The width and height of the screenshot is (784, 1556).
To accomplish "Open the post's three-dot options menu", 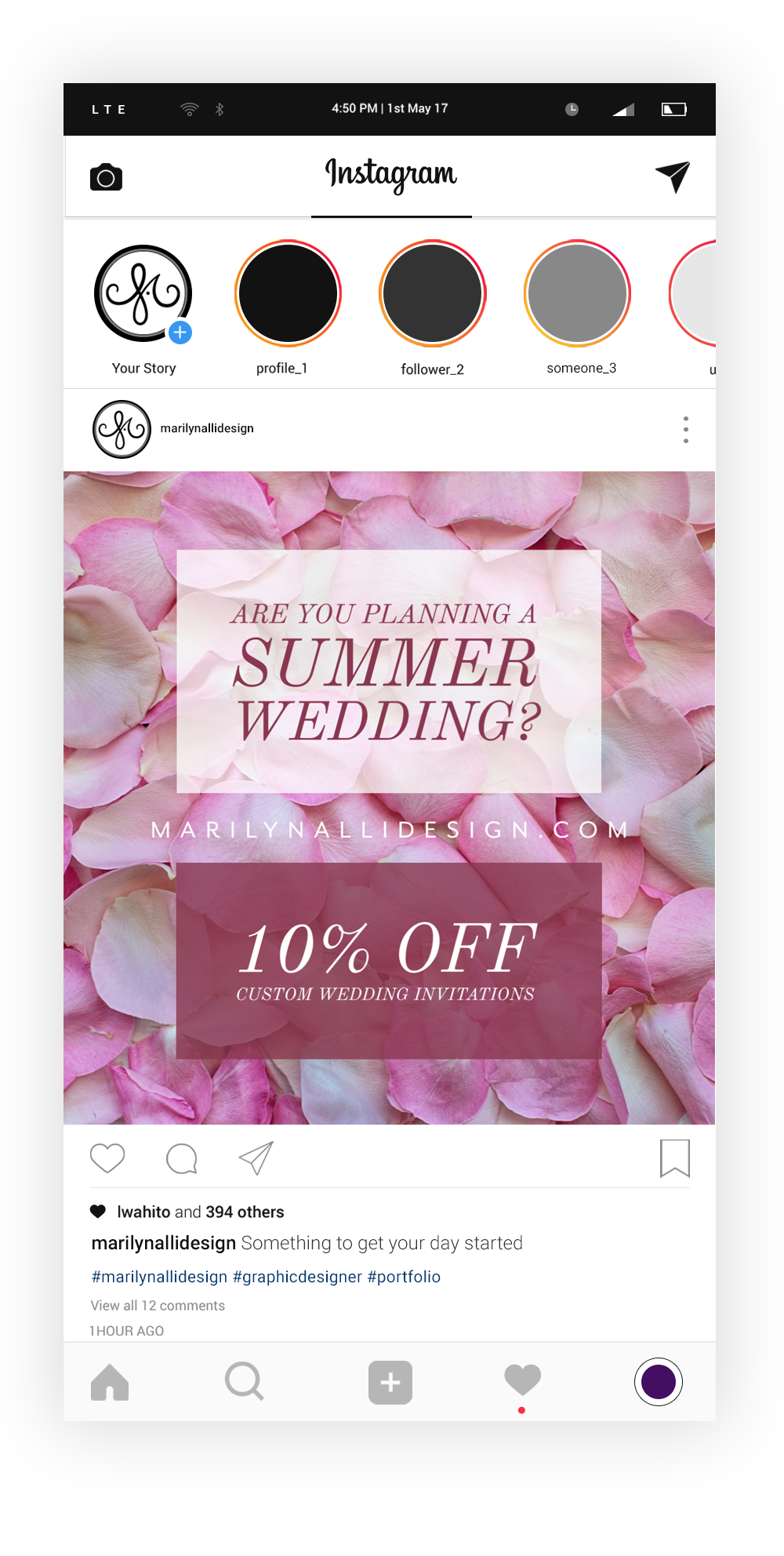I will pos(686,430).
